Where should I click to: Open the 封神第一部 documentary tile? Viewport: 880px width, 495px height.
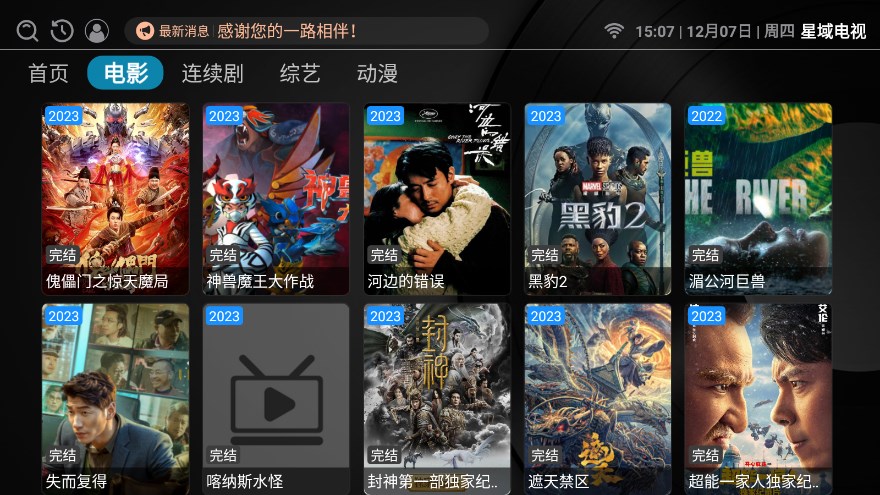click(x=437, y=398)
